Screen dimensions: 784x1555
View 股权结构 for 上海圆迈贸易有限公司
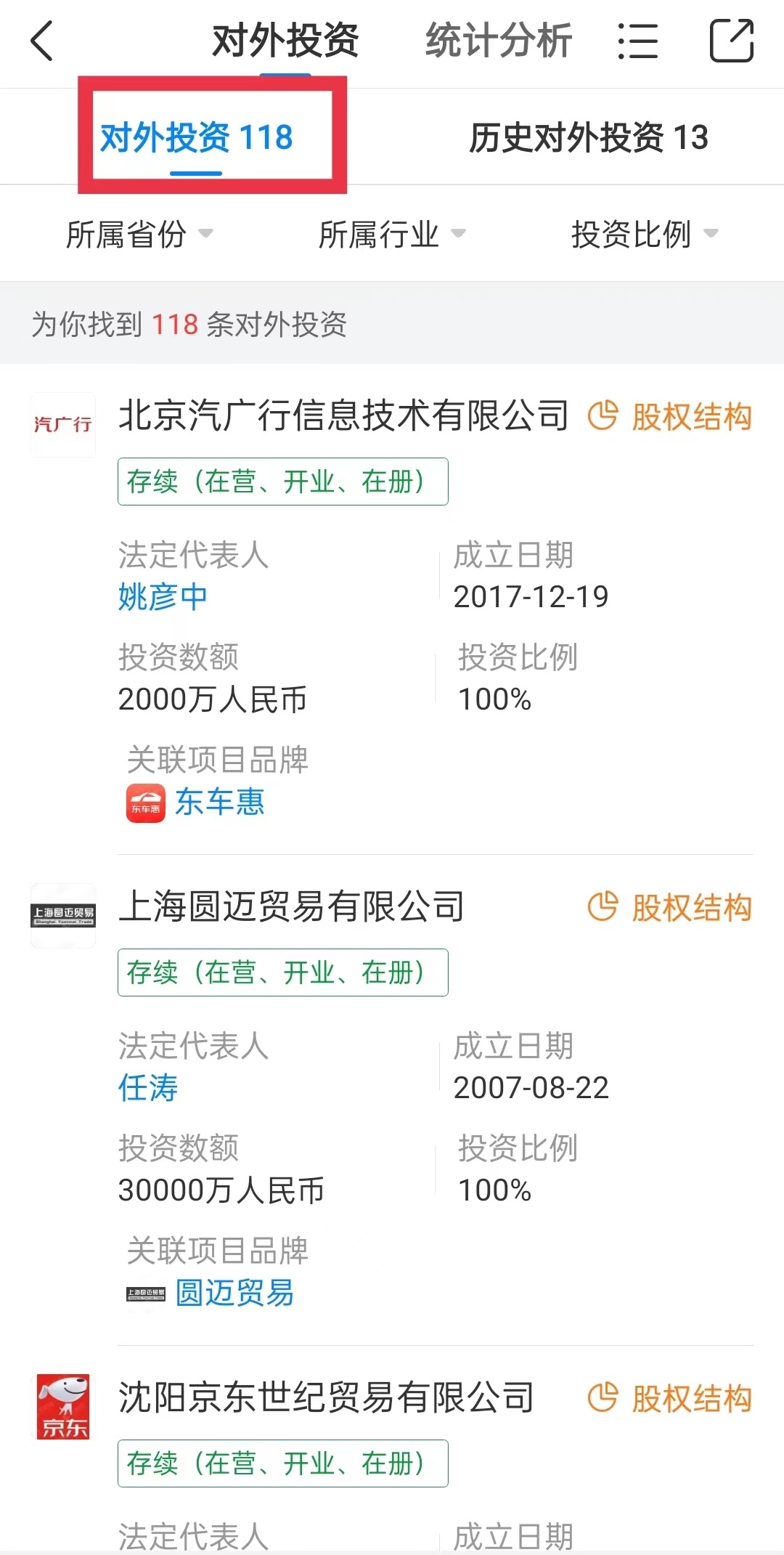tap(669, 908)
